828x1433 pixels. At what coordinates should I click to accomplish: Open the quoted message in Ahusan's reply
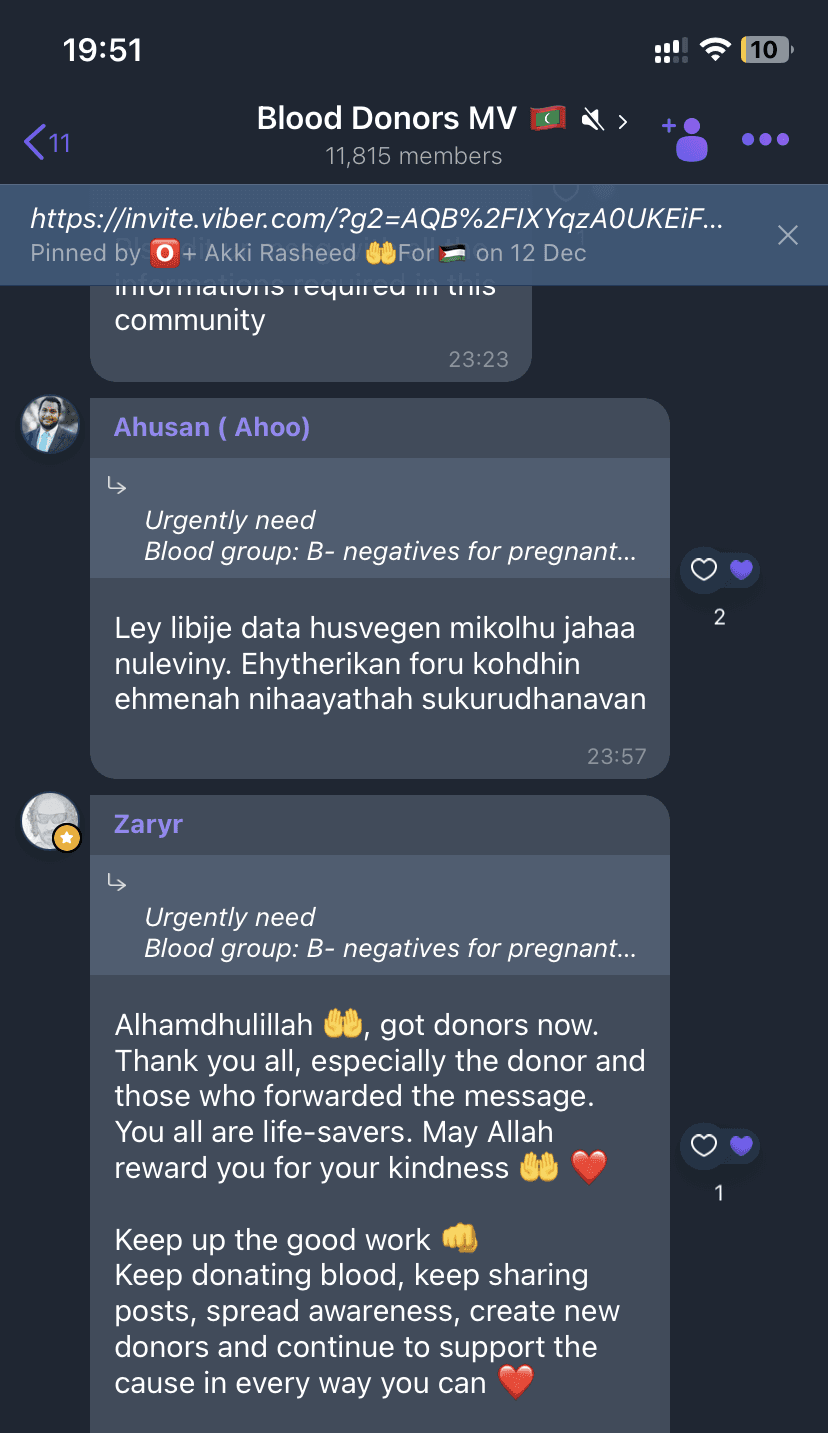click(379, 517)
